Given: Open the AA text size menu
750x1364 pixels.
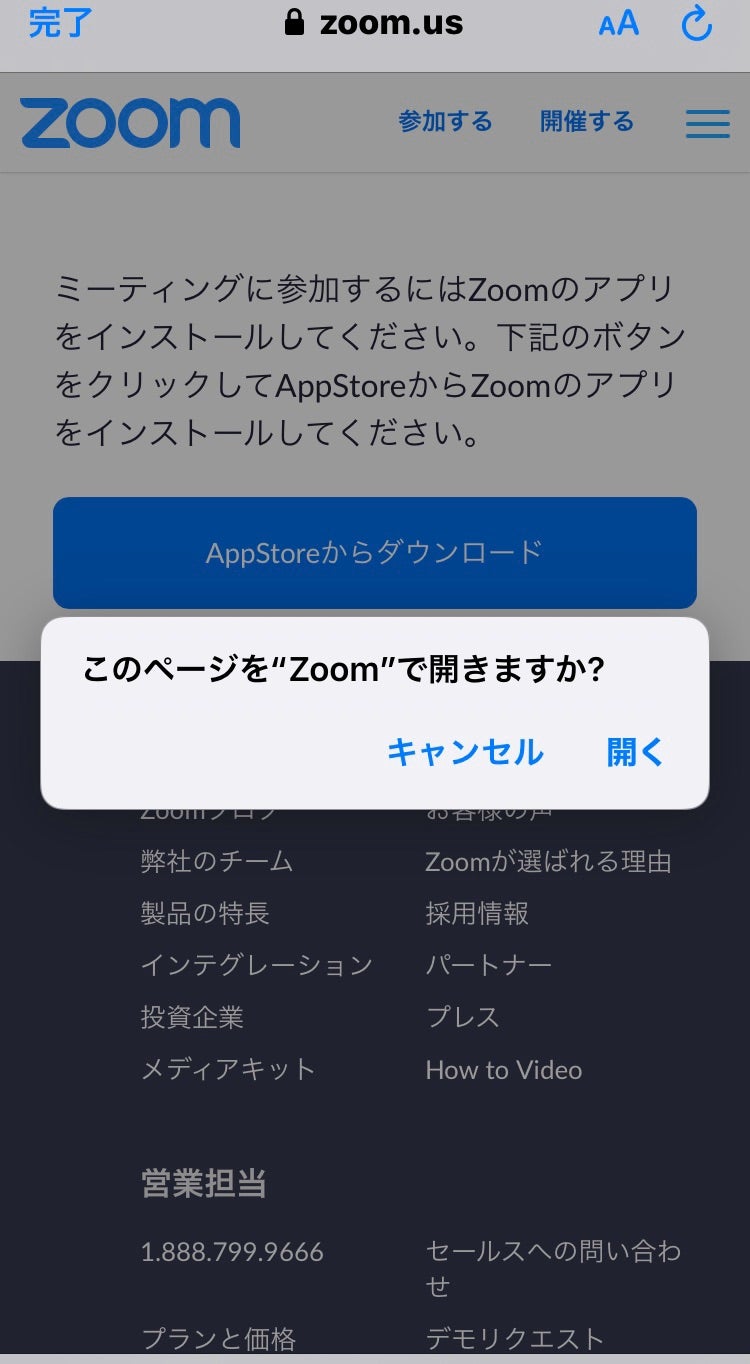Looking at the screenshot, I should [x=618, y=24].
